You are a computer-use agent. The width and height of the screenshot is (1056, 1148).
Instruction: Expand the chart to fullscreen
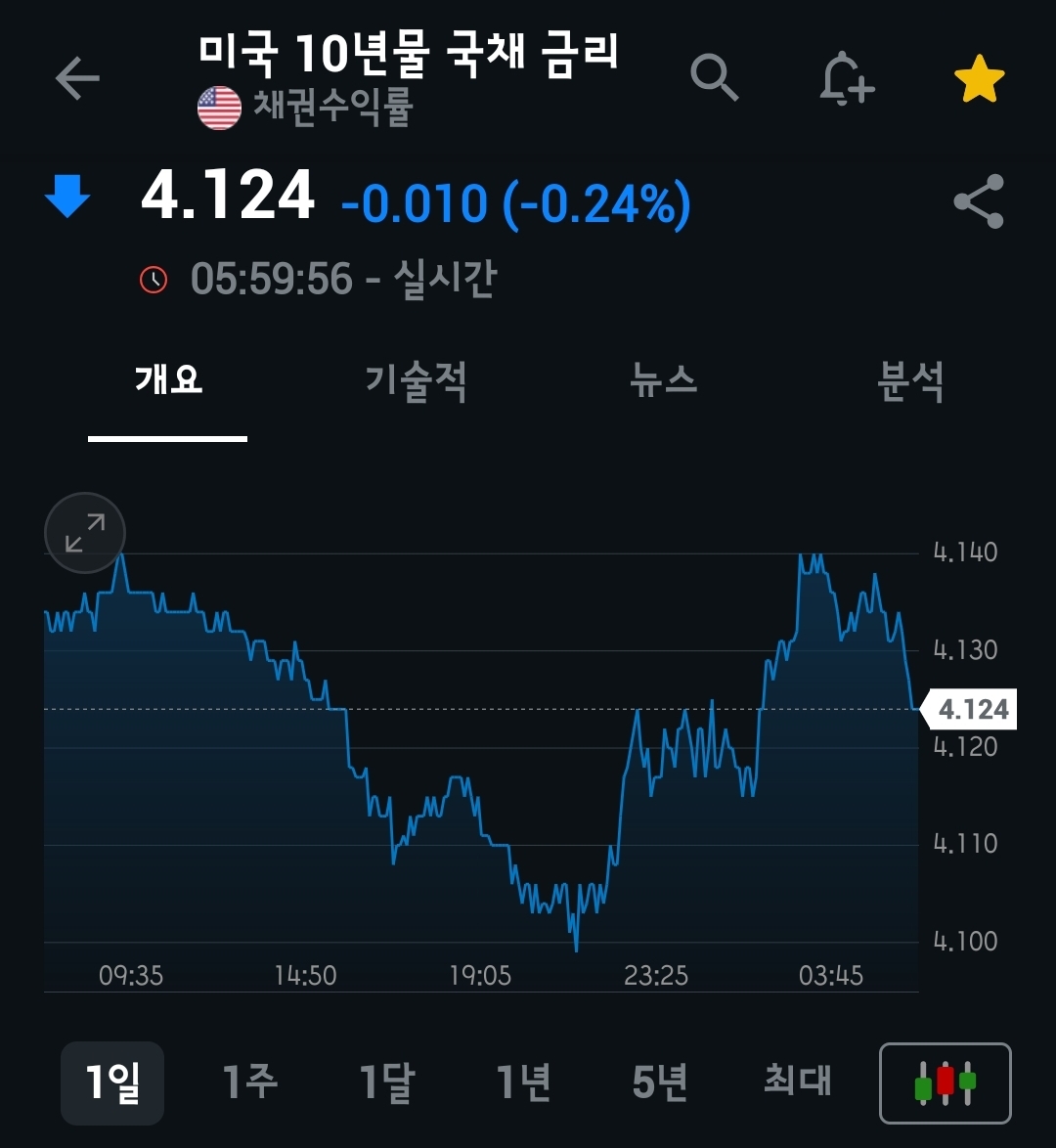[x=85, y=533]
